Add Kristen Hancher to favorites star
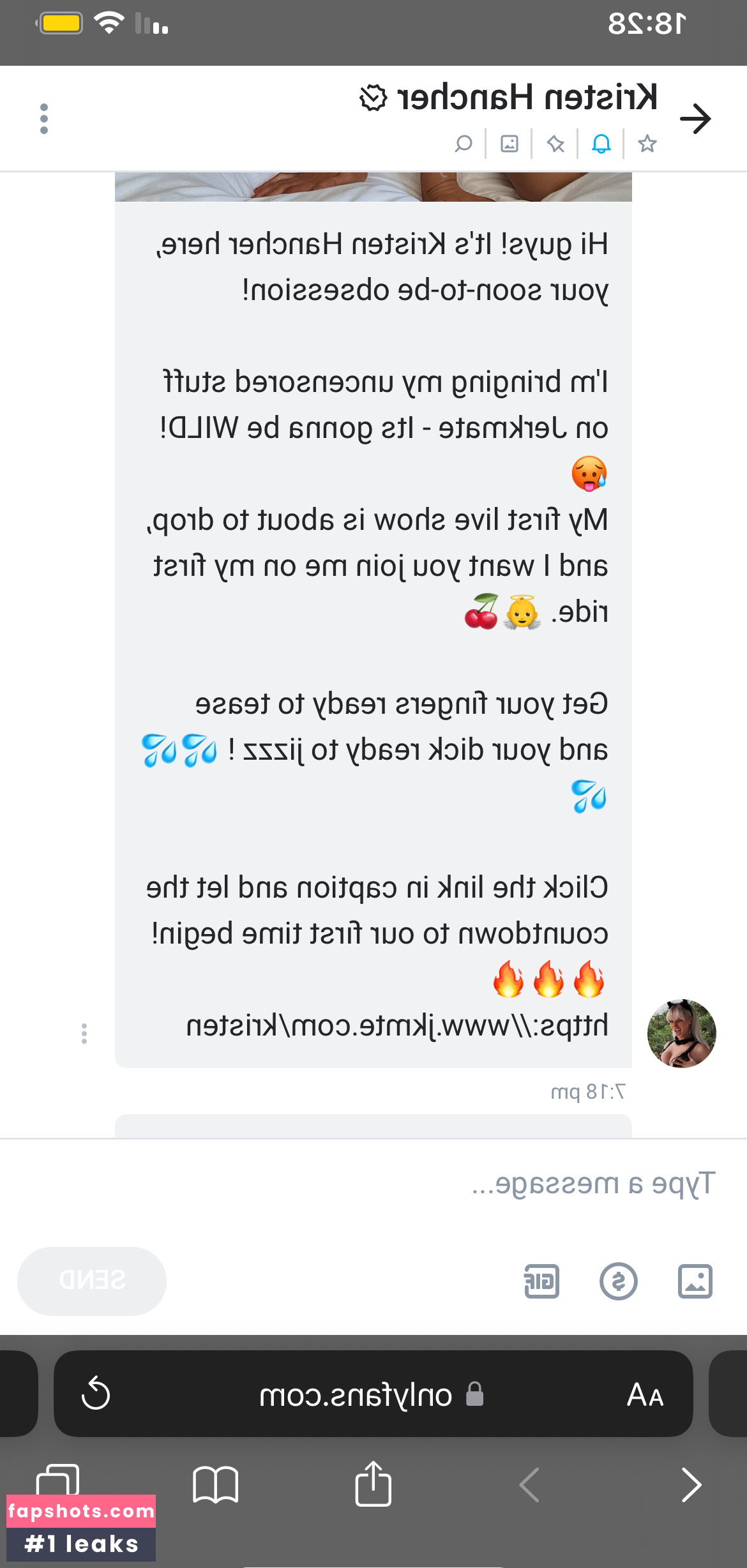The image size is (747, 1568). coord(647,144)
